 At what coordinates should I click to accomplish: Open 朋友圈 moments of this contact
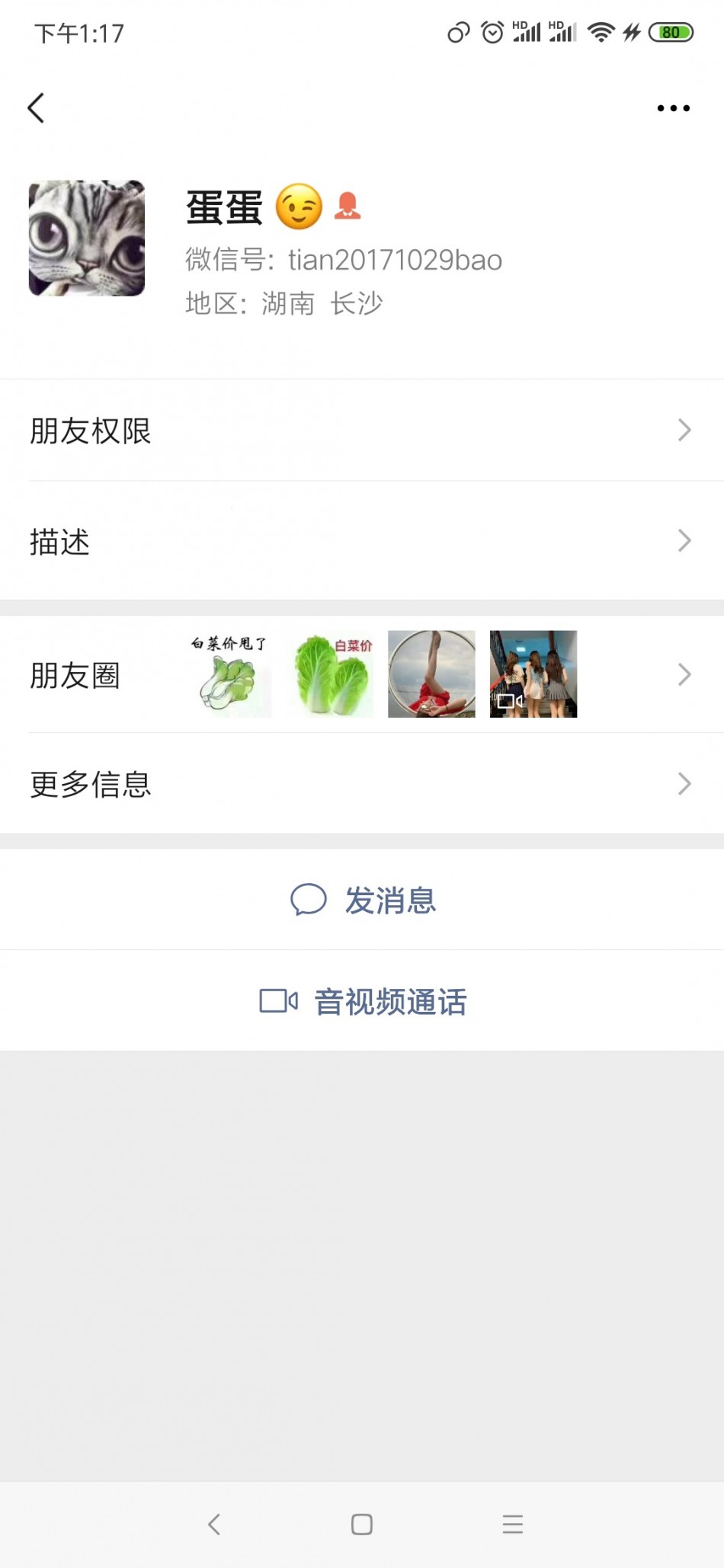[361, 674]
